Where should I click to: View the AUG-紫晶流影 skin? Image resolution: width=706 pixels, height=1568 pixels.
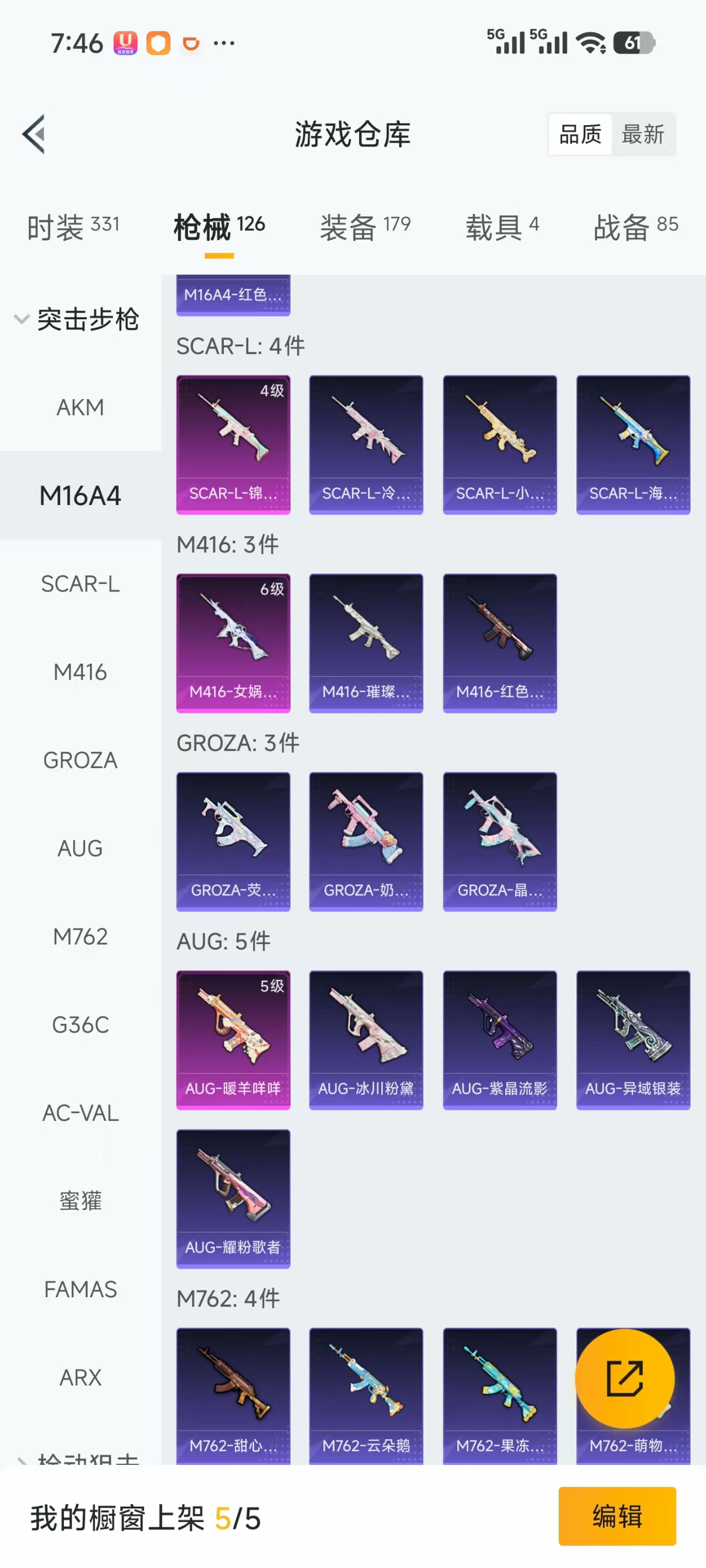click(x=500, y=1040)
